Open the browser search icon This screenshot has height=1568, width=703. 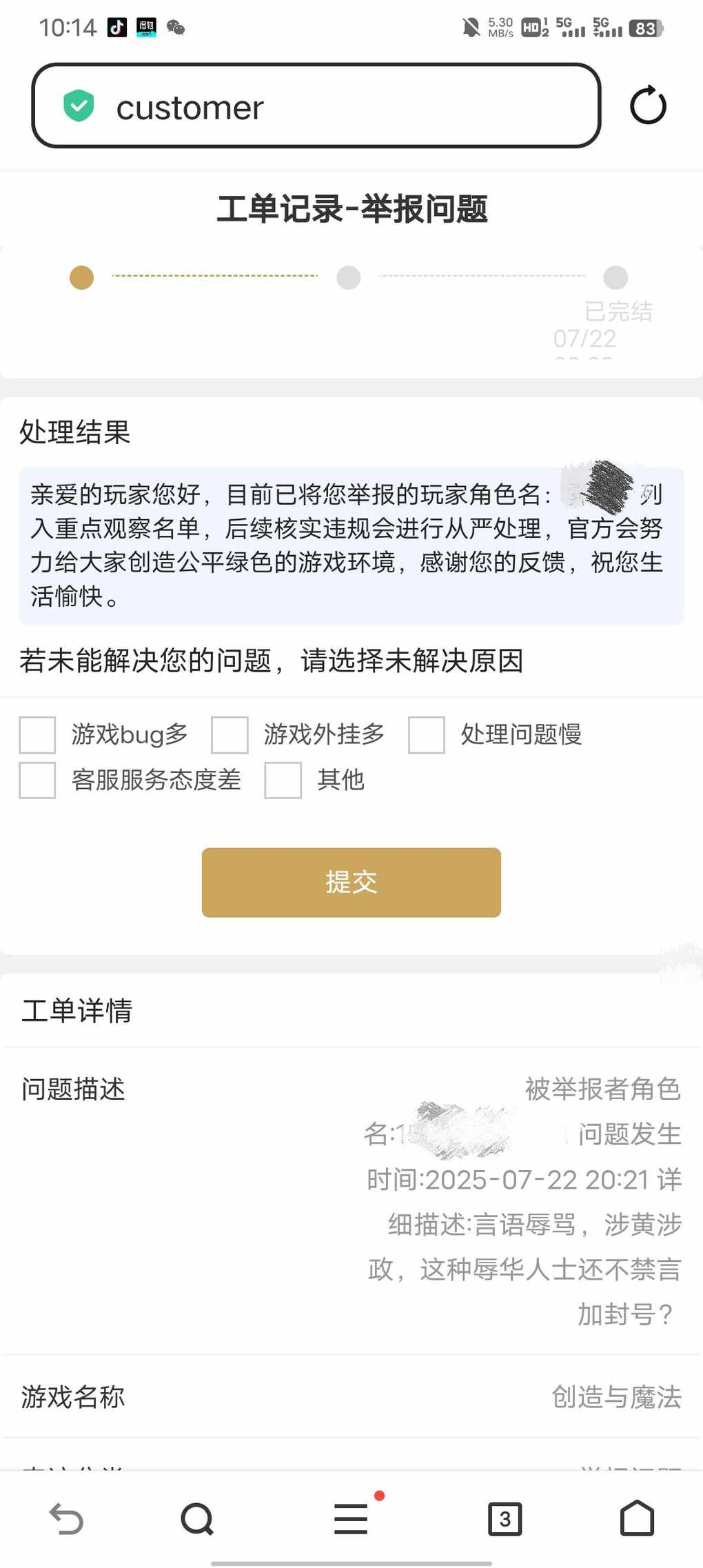(198, 1518)
